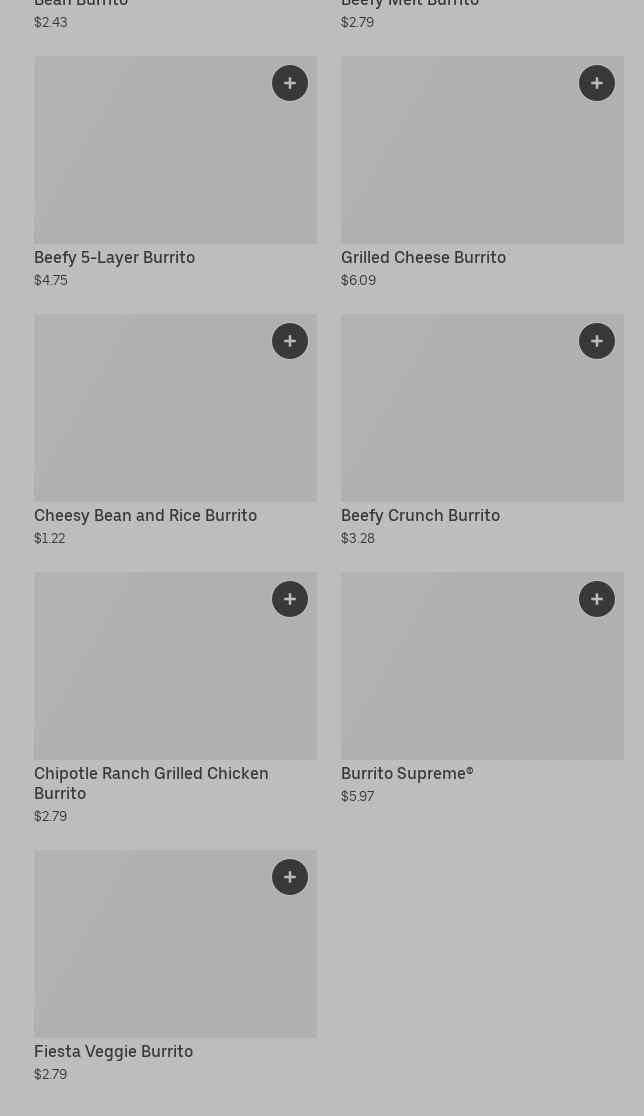Add Grilled Cheese Burrito to cart
The height and width of the screenshot is (1116, 644).
pyautogui.click(x=596, y=83)
